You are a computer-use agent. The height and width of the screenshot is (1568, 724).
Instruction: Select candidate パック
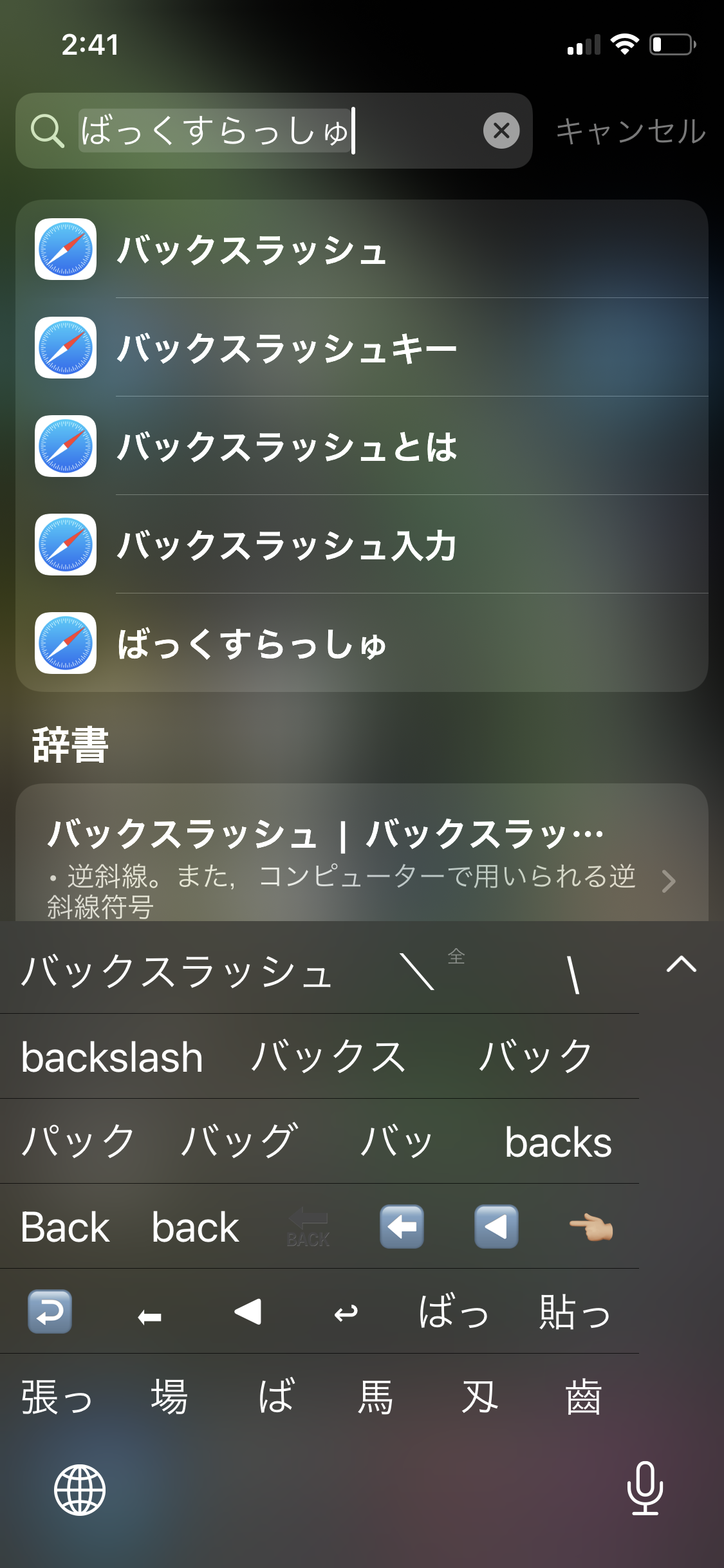(77, 1142)
